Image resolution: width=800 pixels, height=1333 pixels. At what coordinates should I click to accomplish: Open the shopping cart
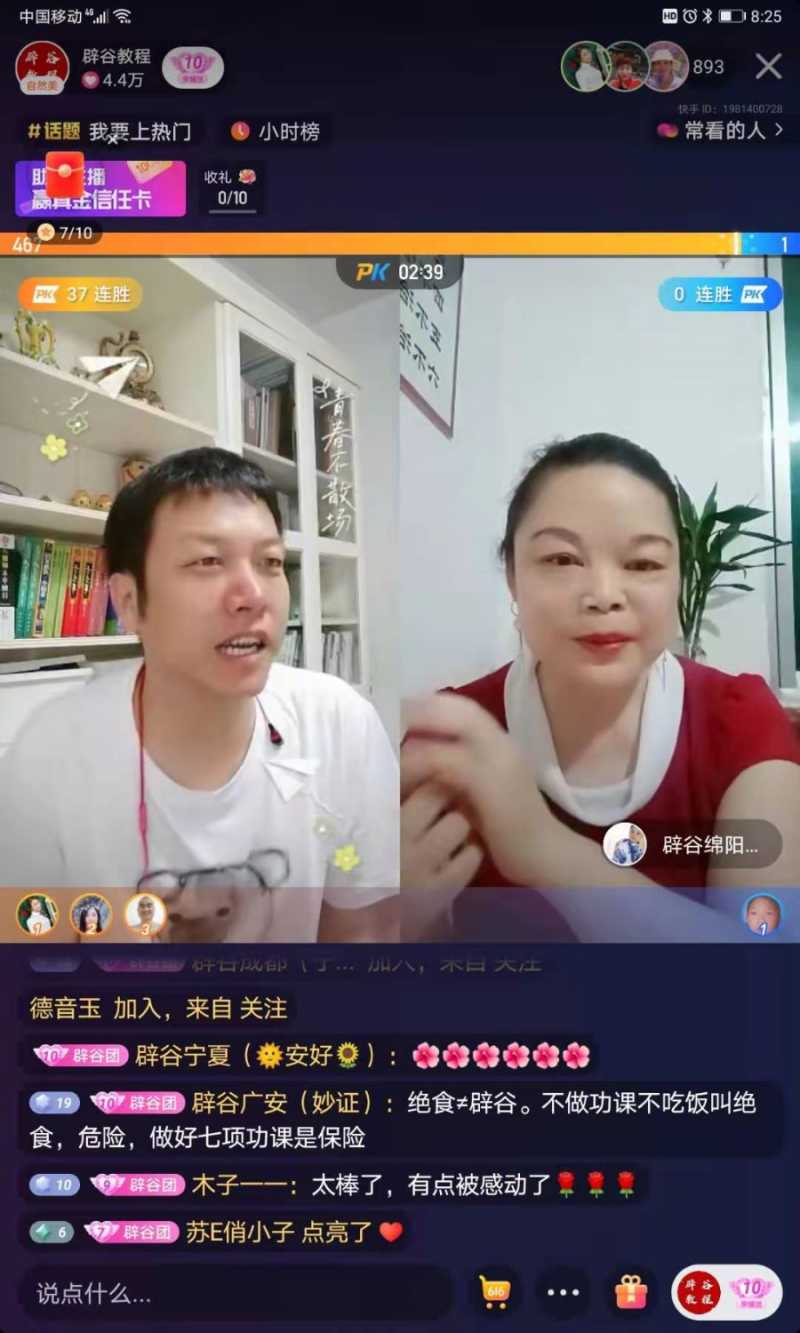495,1292
